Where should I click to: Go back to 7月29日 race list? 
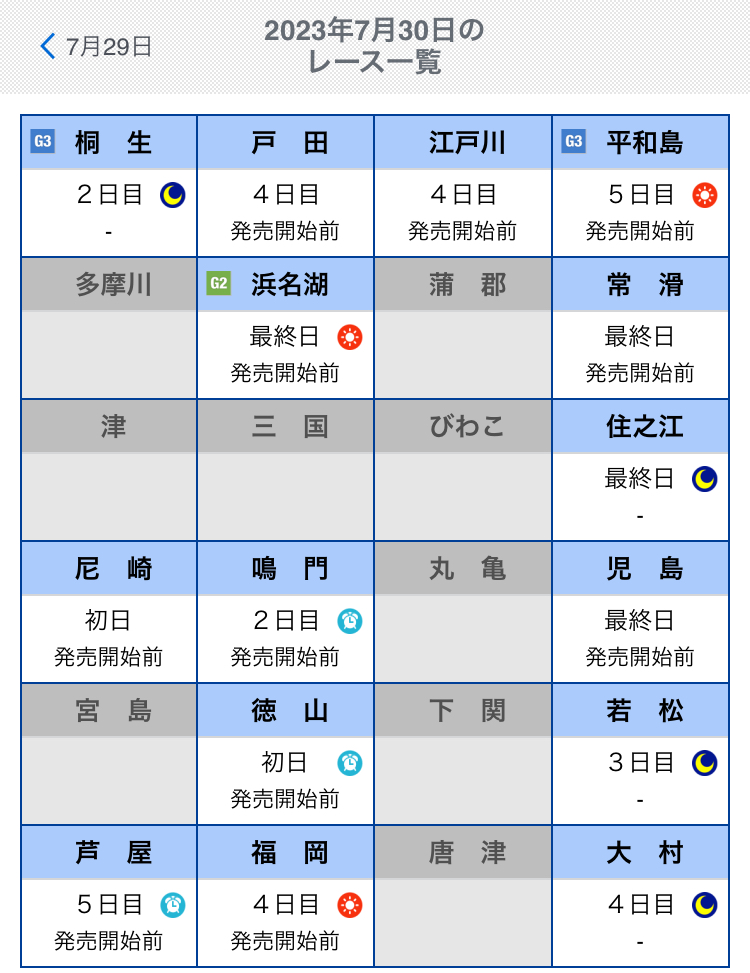click(96, 46)
